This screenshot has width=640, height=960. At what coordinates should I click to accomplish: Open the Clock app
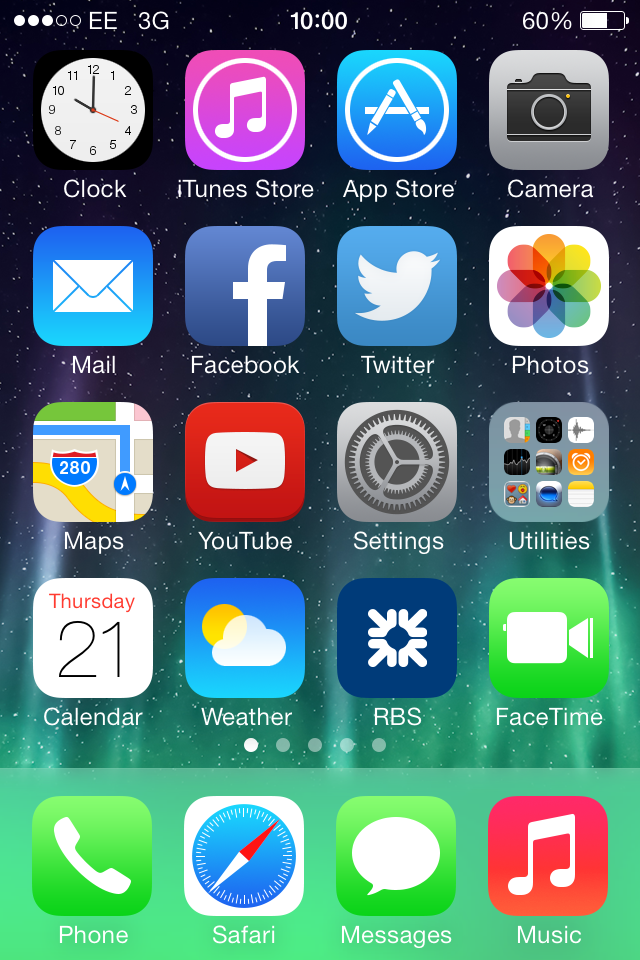pos(93,110)
